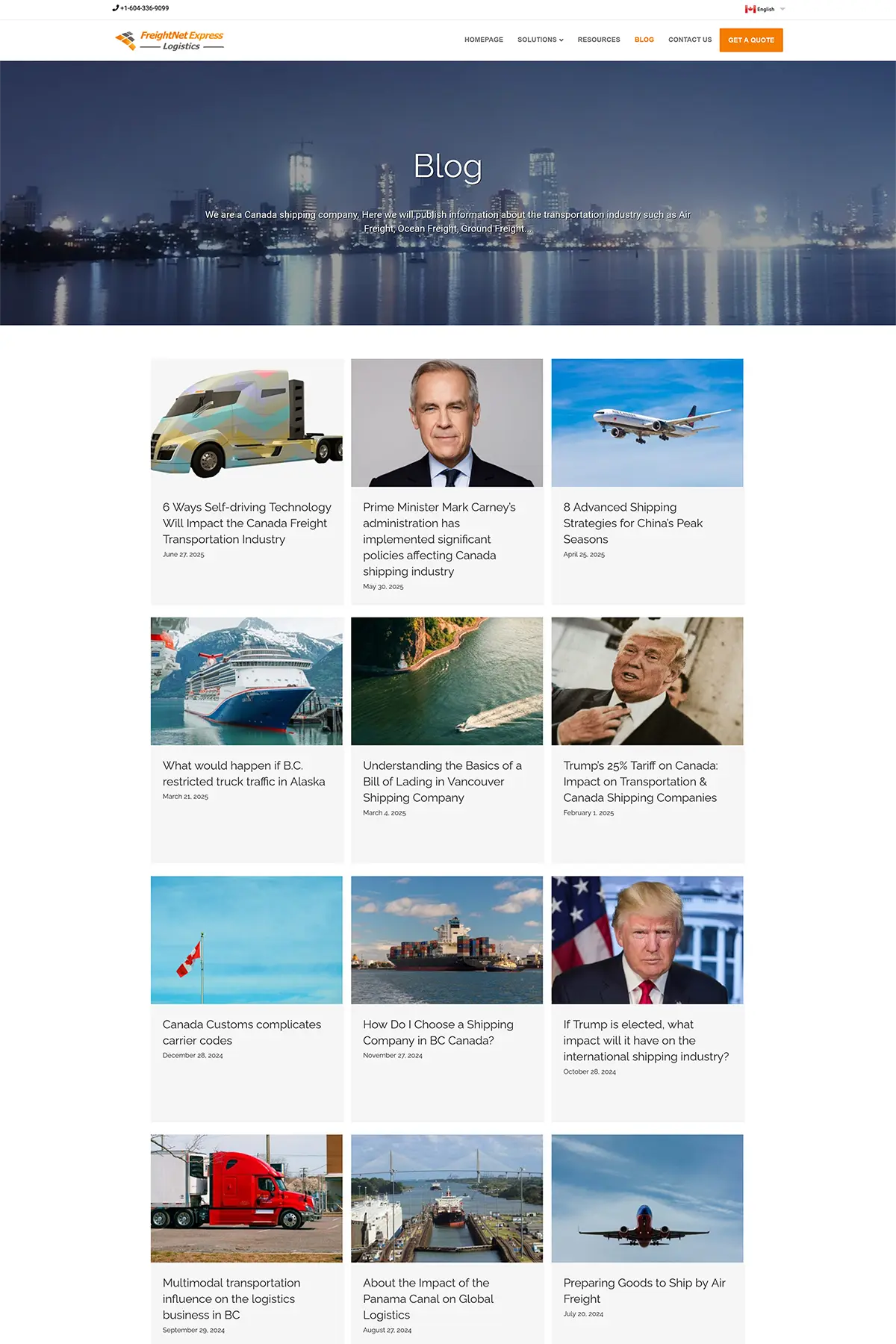
Task: Expand the Solutions menu
Action: 540,40
